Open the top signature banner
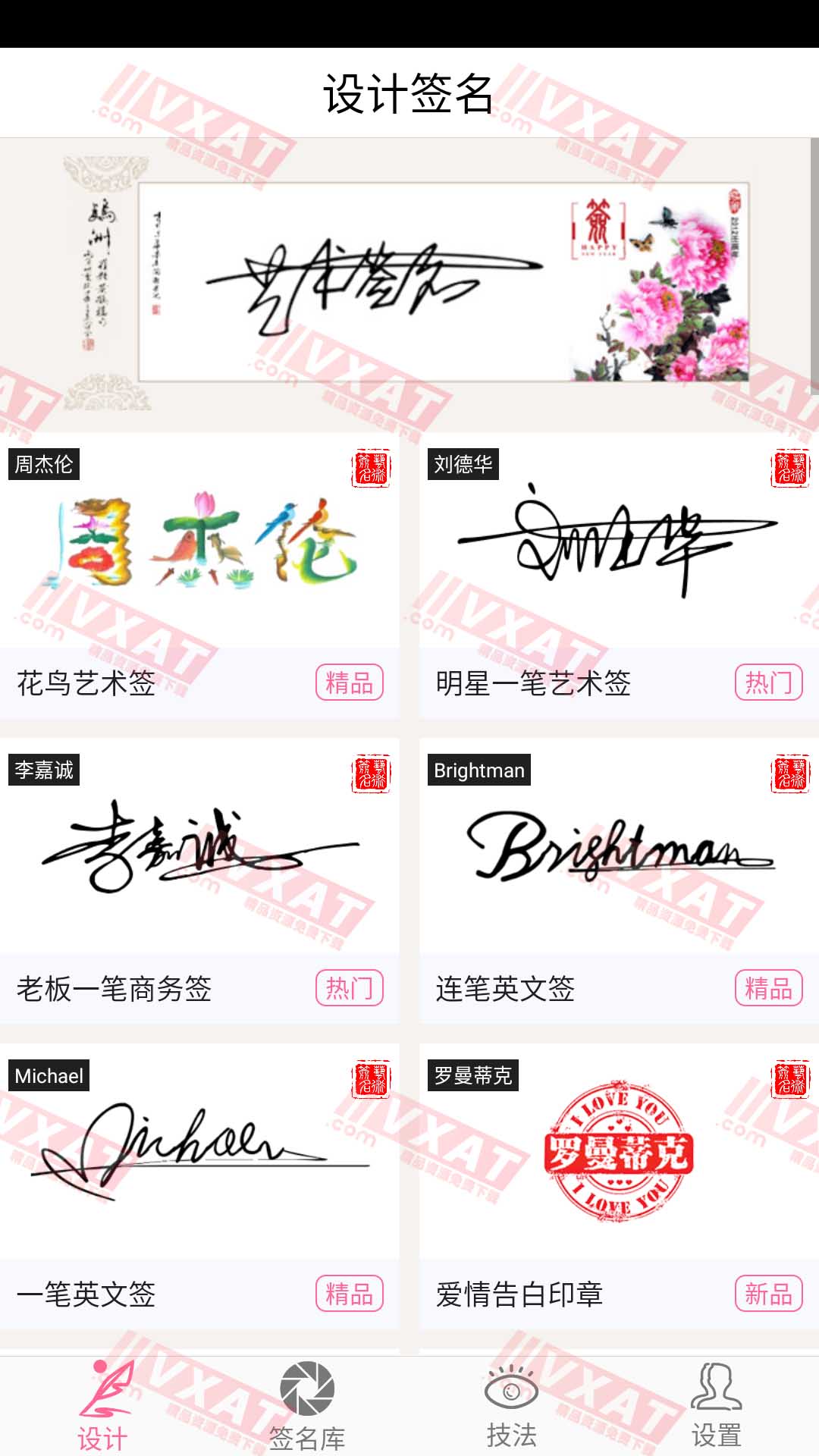Screen dimensions: 819x1456 (408, 284)
